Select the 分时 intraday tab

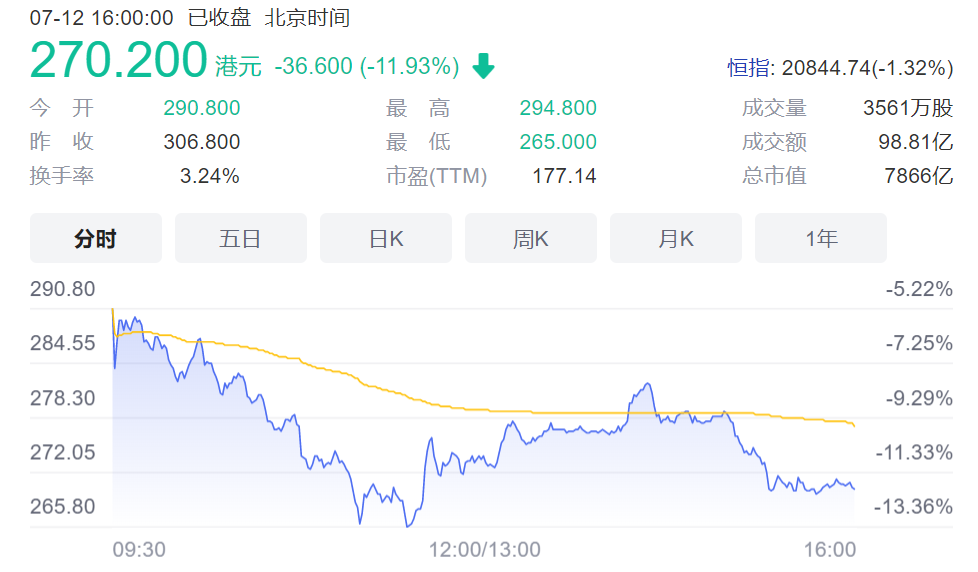pos(95,238)
